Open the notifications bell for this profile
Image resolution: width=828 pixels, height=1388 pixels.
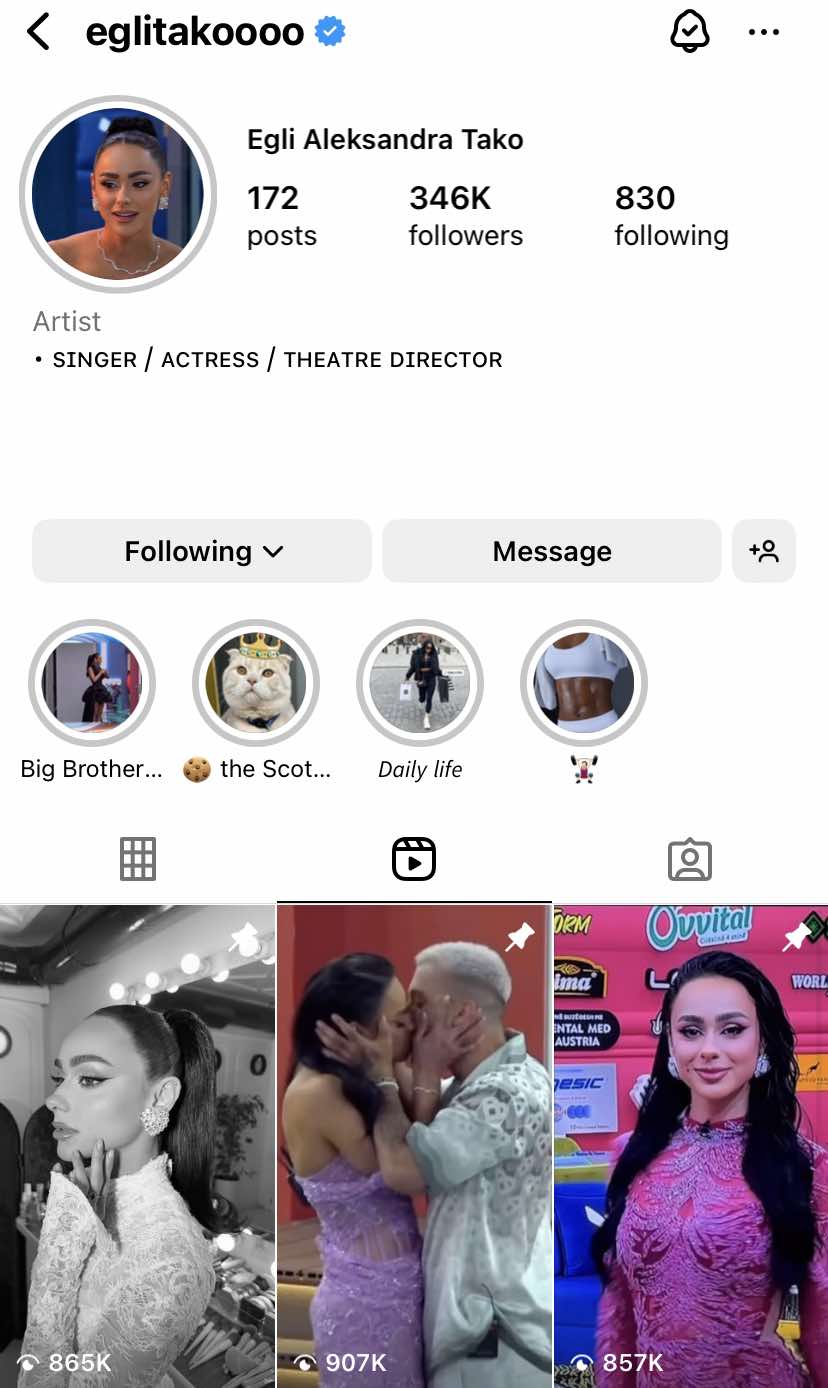(689, 33)
